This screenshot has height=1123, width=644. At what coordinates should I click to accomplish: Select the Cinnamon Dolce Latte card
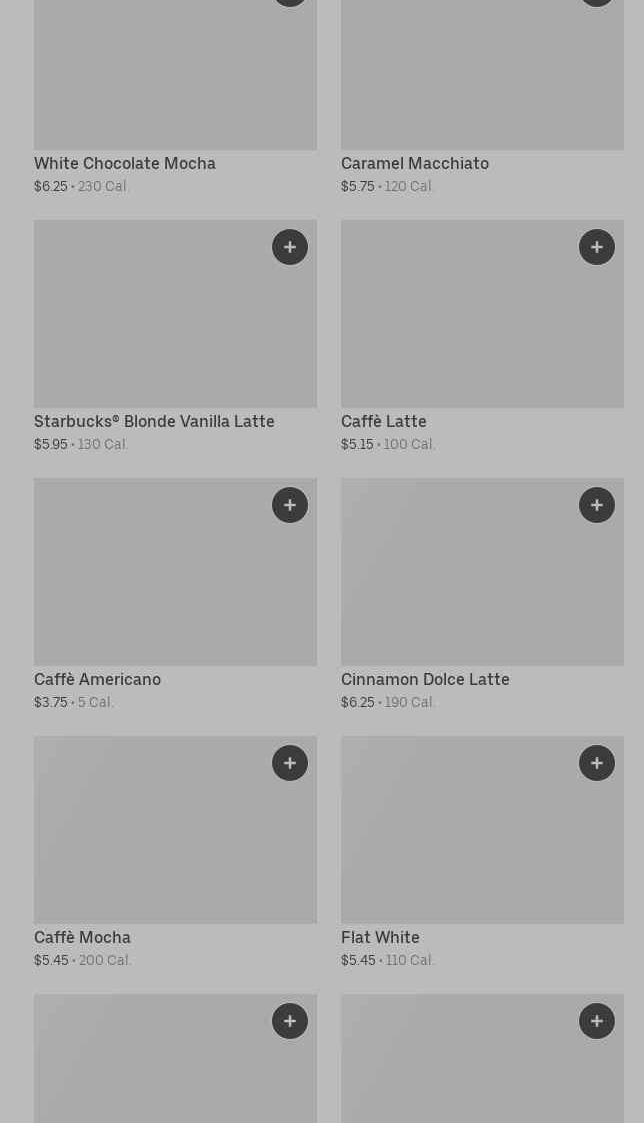coord(482,594)
